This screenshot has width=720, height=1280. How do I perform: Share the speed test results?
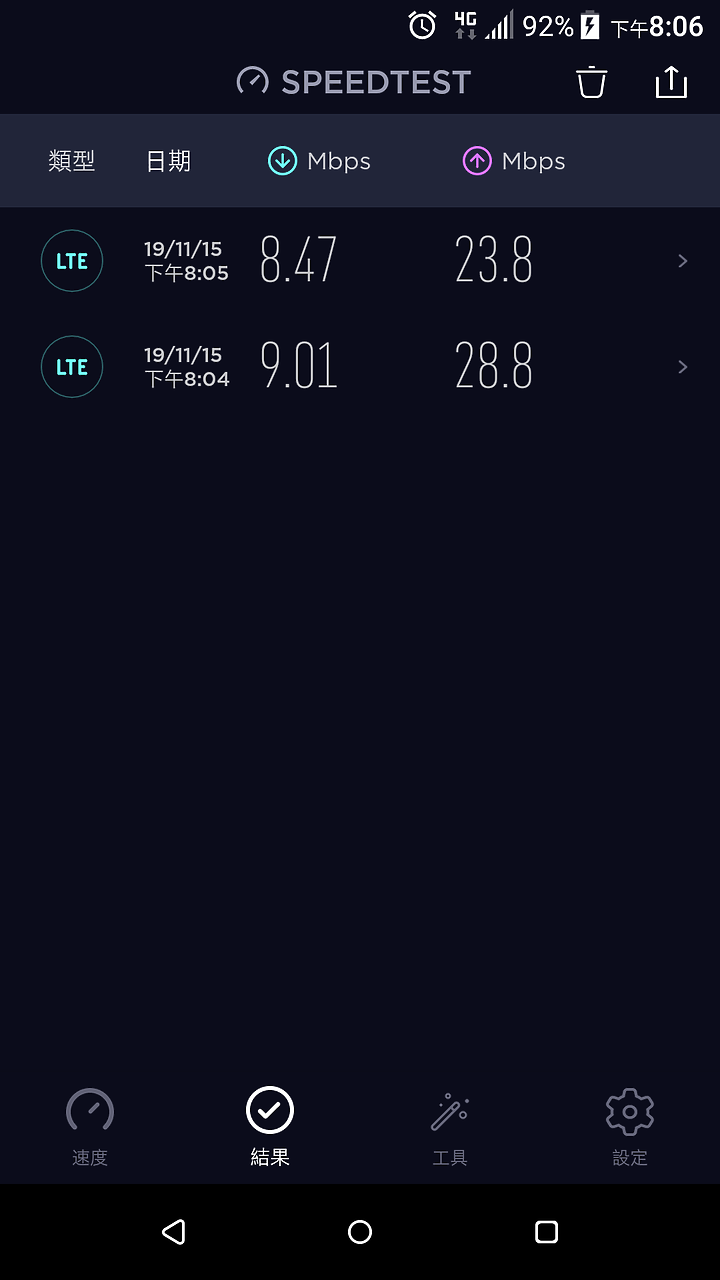tap(671, 82)
